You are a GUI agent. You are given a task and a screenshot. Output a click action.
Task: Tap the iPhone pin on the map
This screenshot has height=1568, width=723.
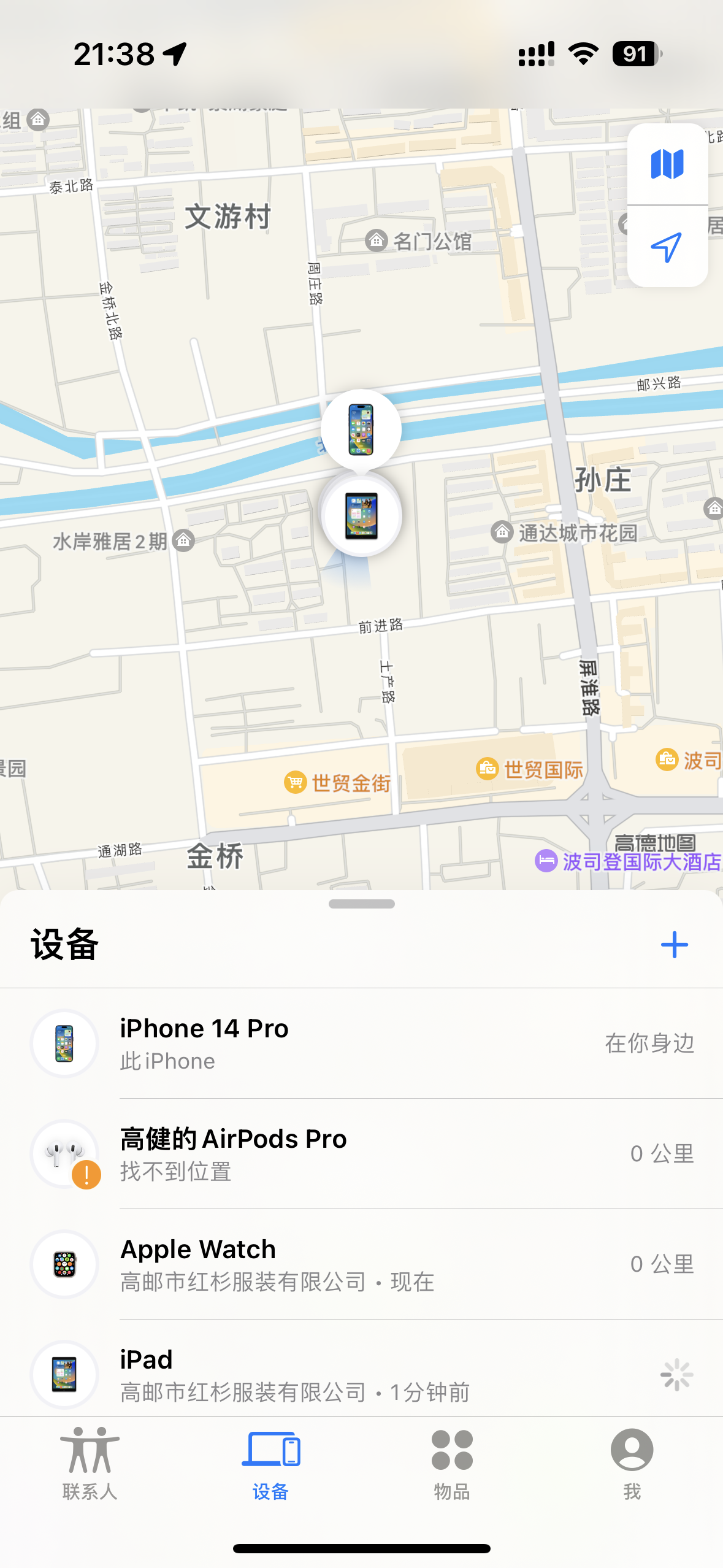tap(361, 429)
